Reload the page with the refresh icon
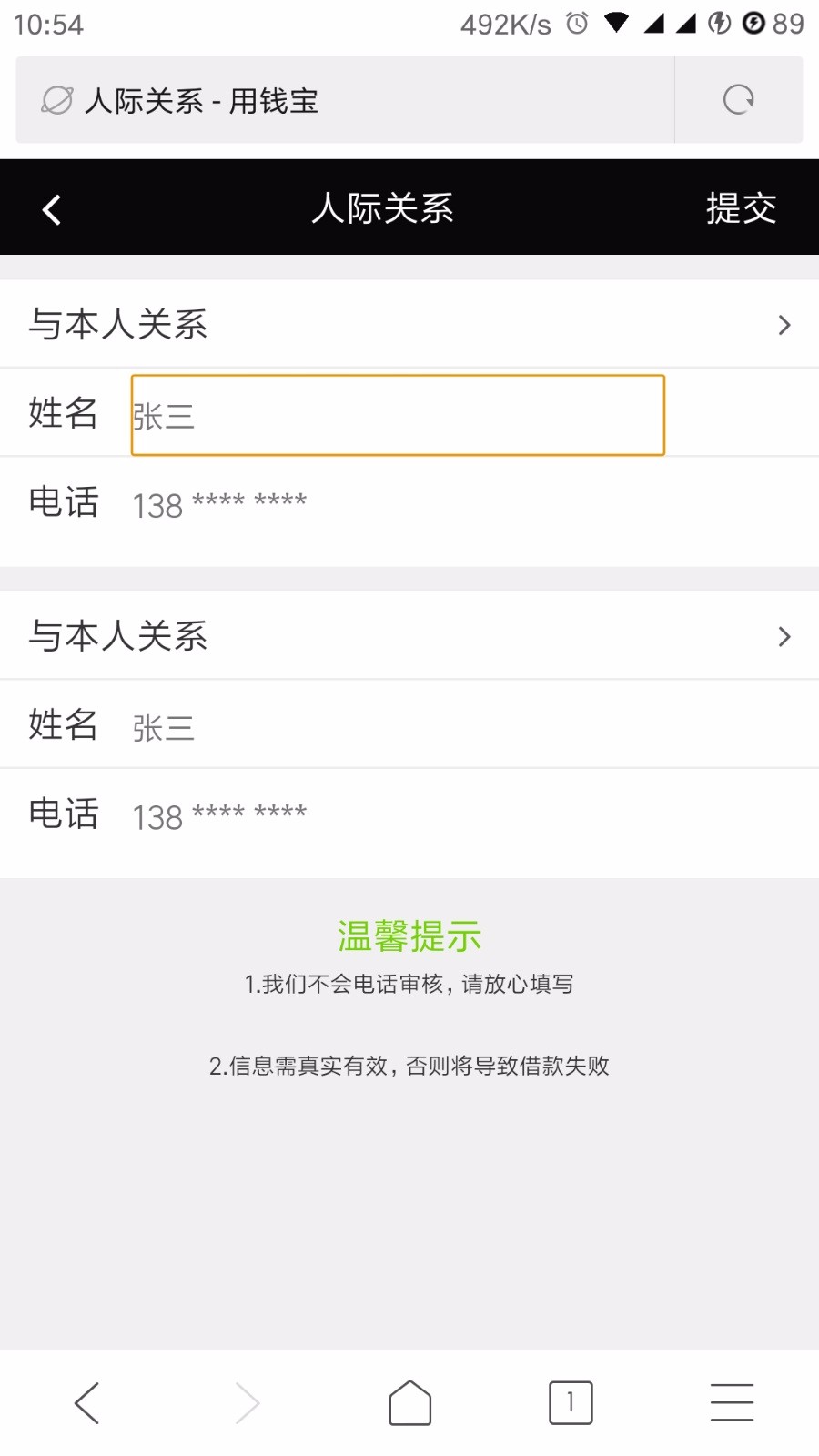Viewport: 819px width, 1456px height. click(738, 100)
